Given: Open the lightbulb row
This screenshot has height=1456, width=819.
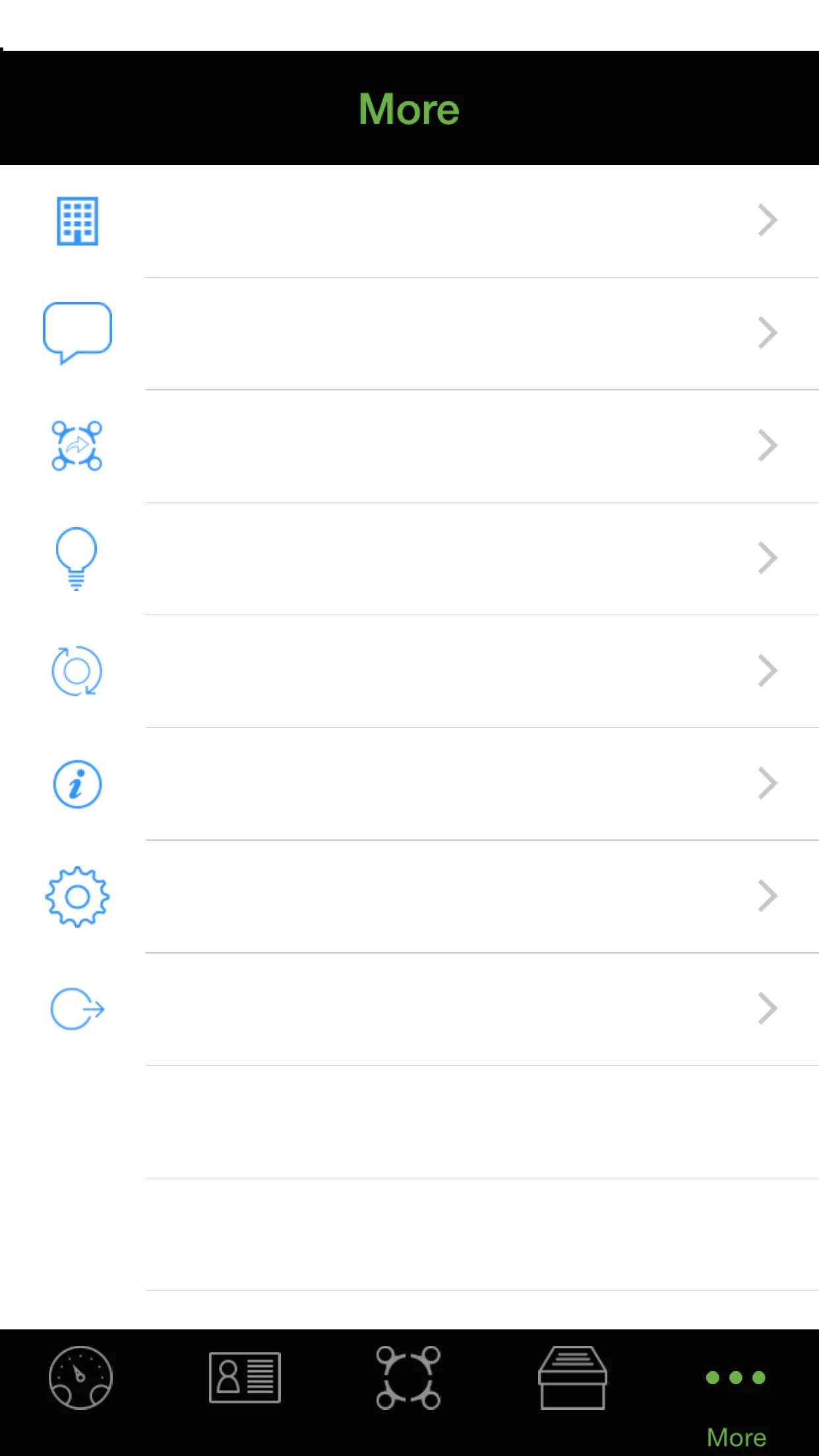Looking at the screenshot, I should click(x=409, y=559).
